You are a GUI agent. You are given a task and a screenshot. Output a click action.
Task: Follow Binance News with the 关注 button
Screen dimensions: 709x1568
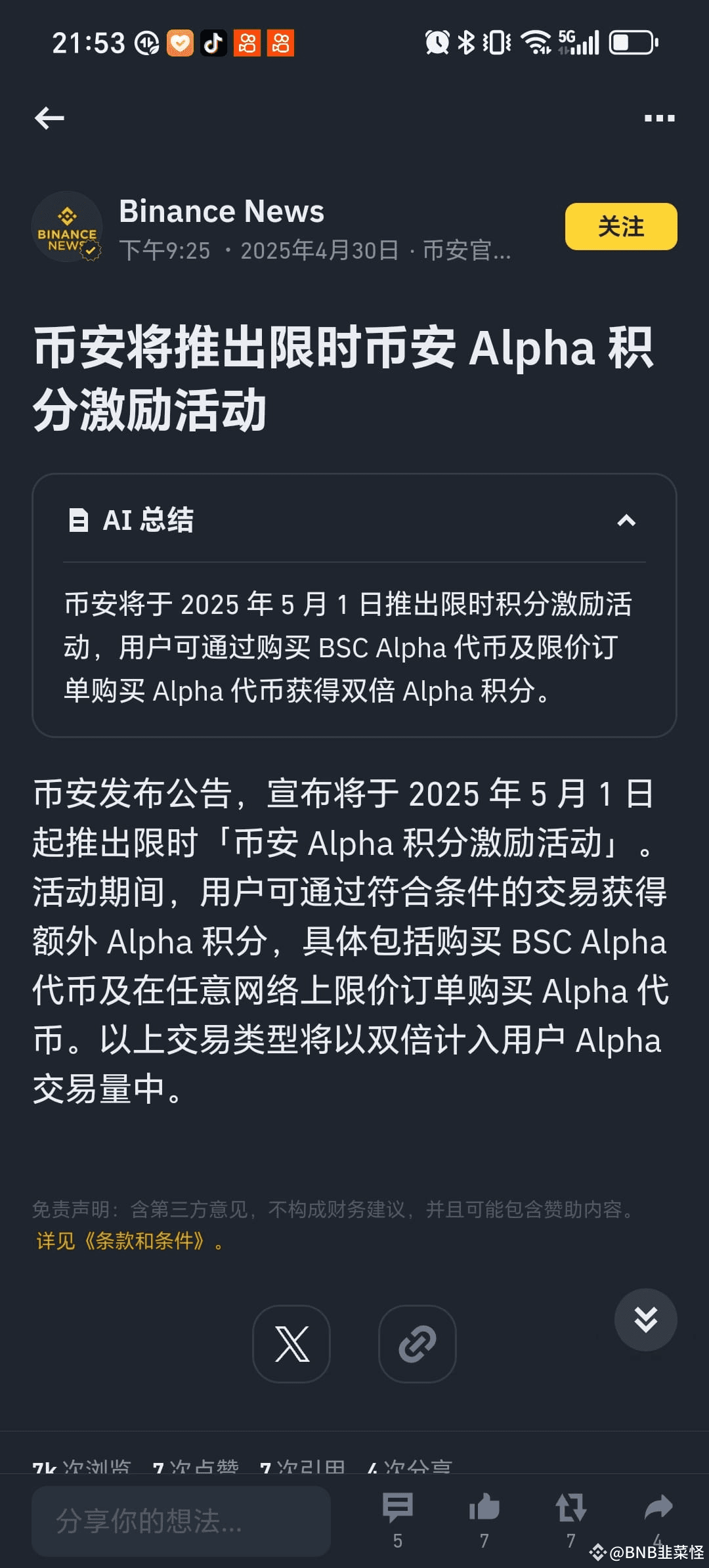click(621, 227)
